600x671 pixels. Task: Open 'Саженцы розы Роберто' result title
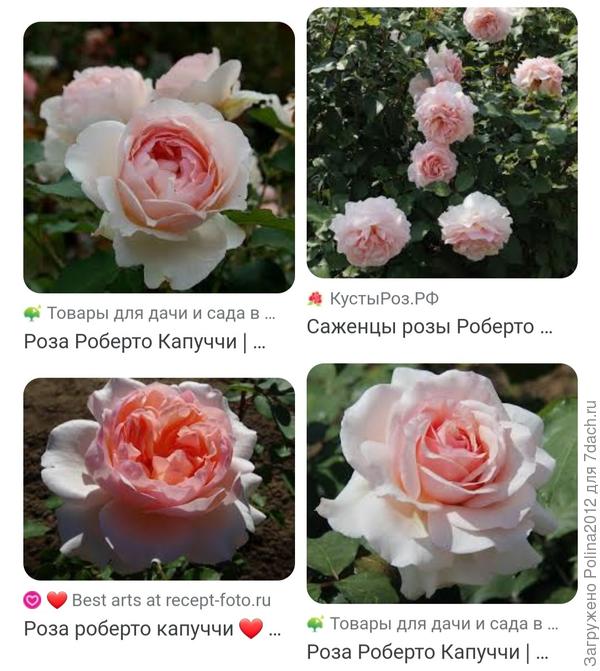point(429,327)
